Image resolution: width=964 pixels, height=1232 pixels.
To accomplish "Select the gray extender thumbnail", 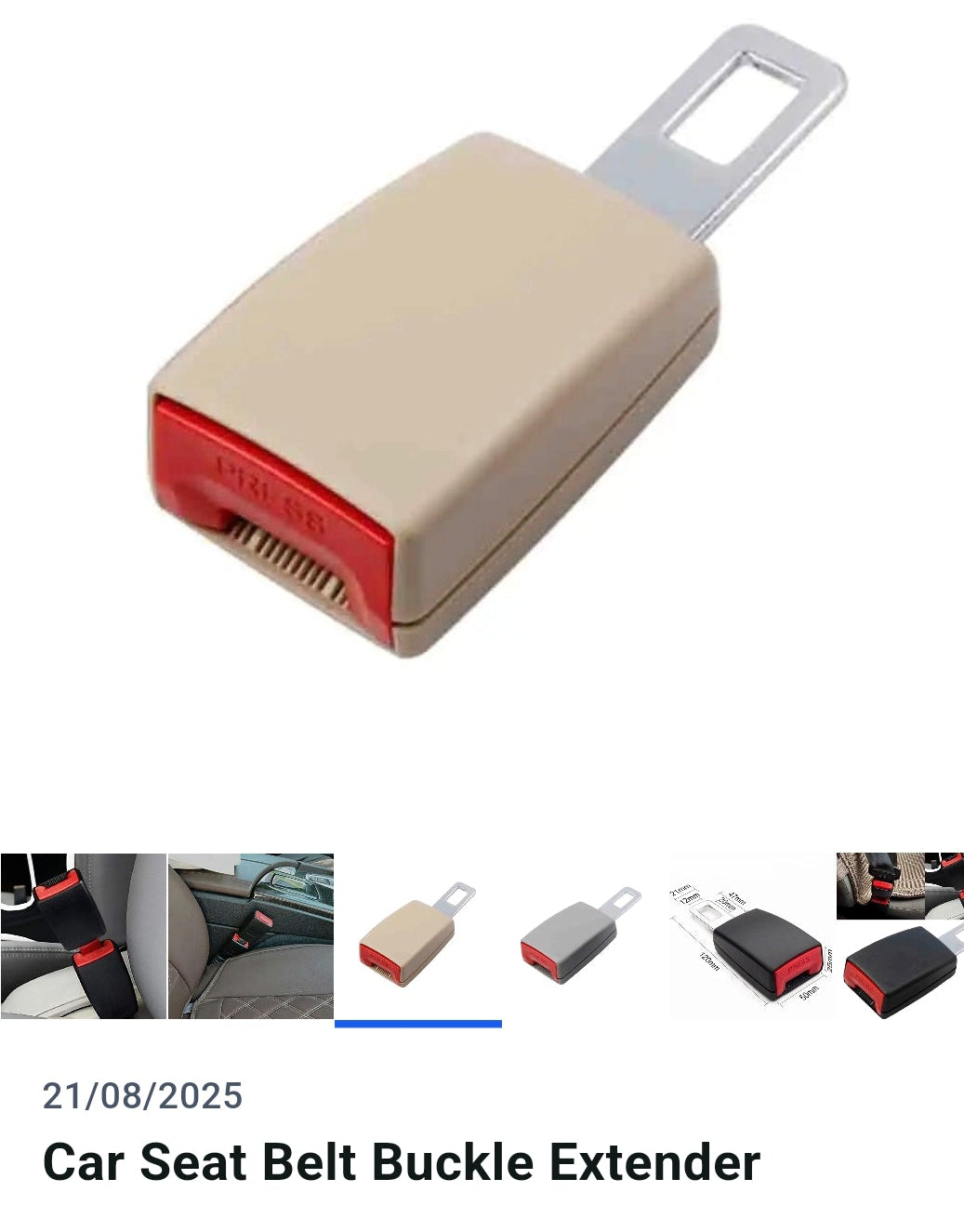I will coord(584,936).
